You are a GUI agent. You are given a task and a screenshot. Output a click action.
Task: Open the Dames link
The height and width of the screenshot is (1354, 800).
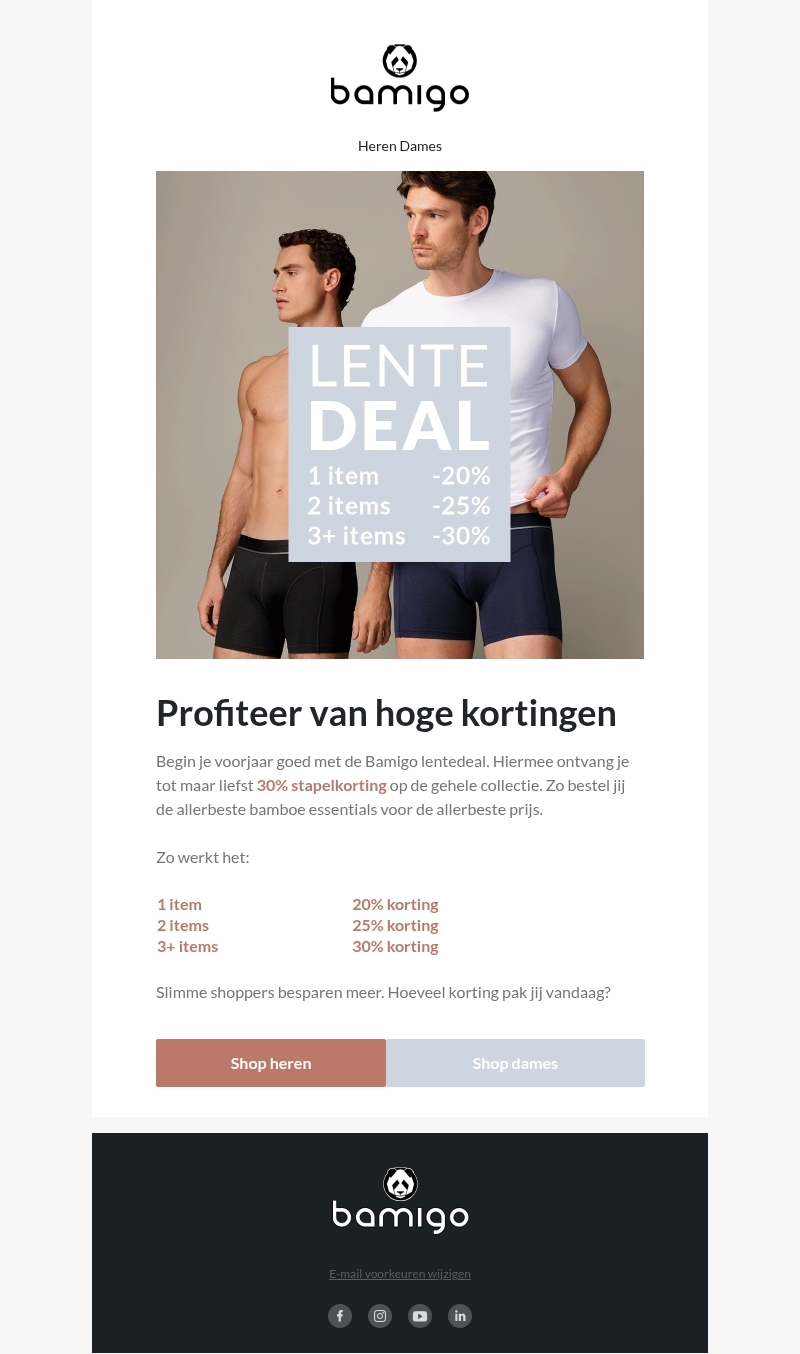422,146
